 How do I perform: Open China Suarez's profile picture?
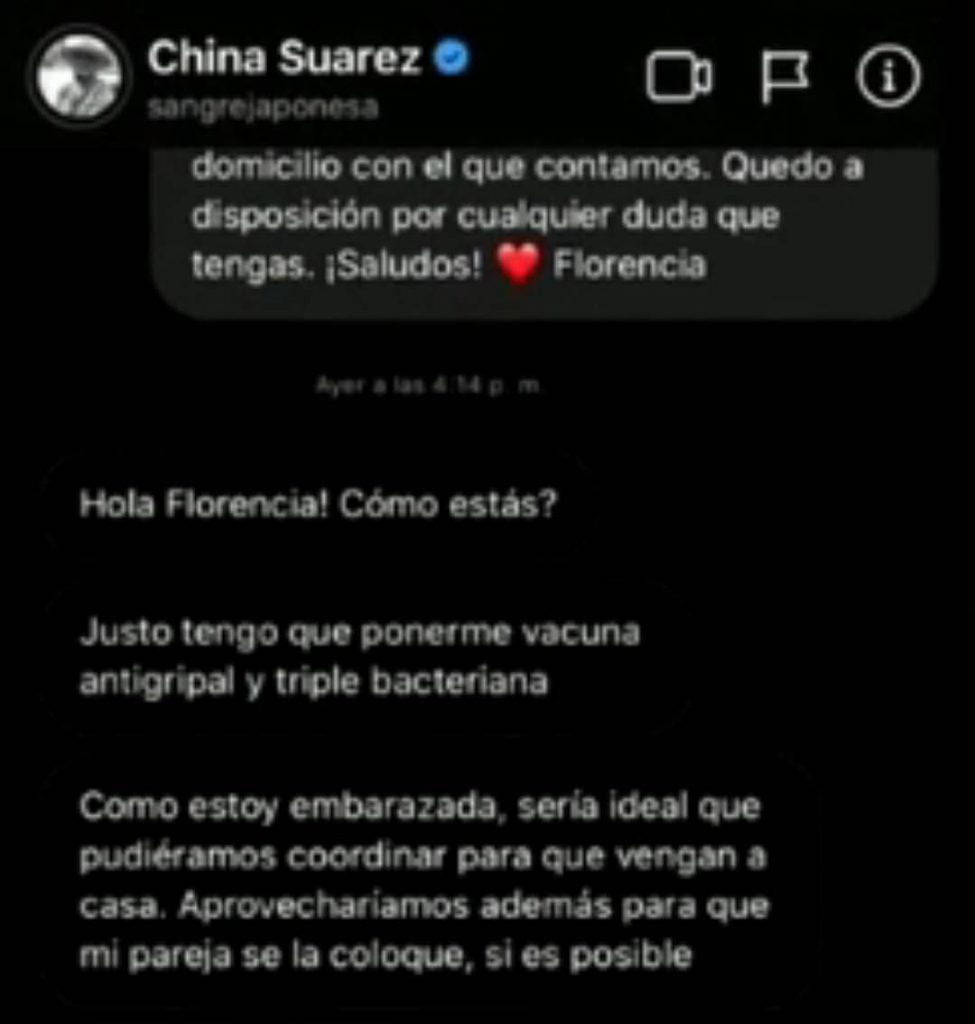[79, 78]
